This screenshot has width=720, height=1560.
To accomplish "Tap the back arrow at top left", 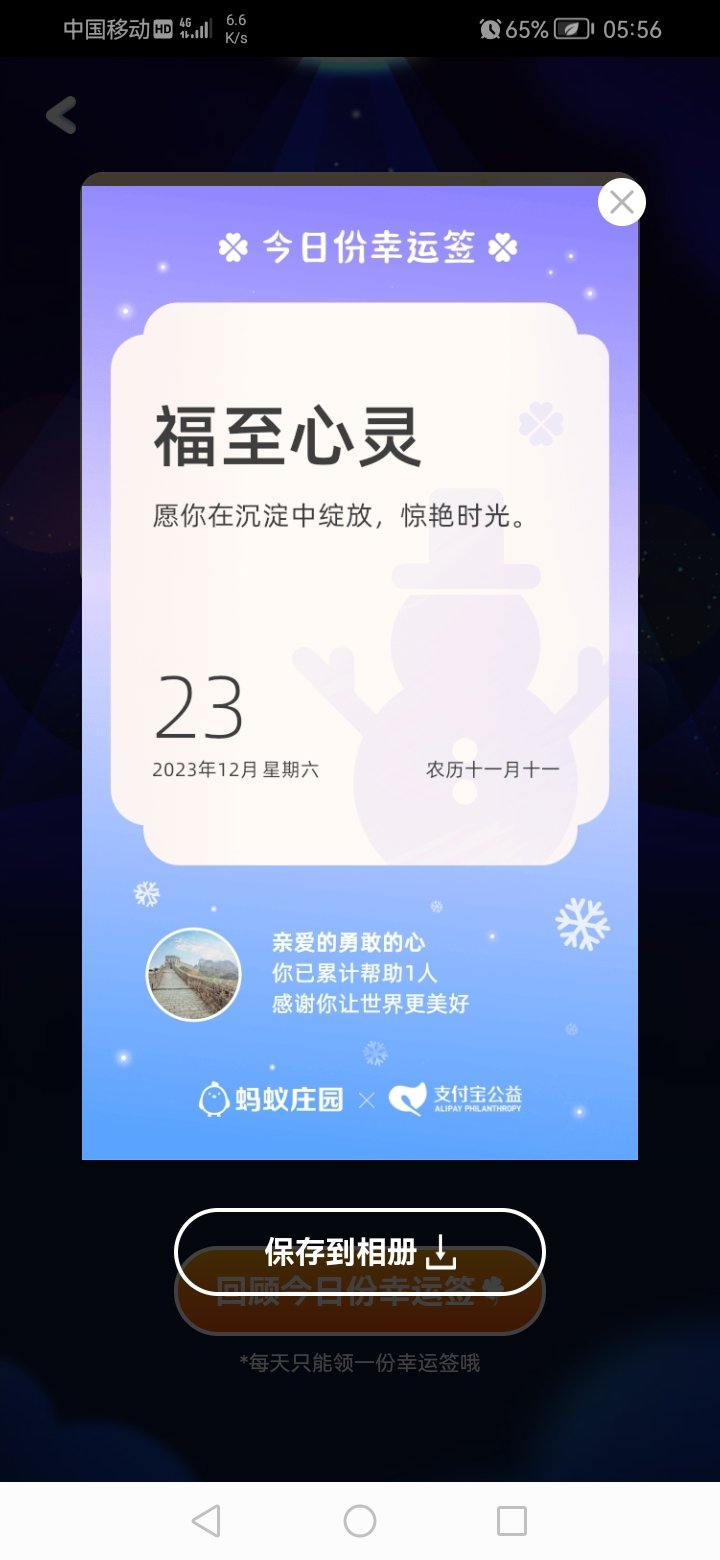I will coord(61,115).
